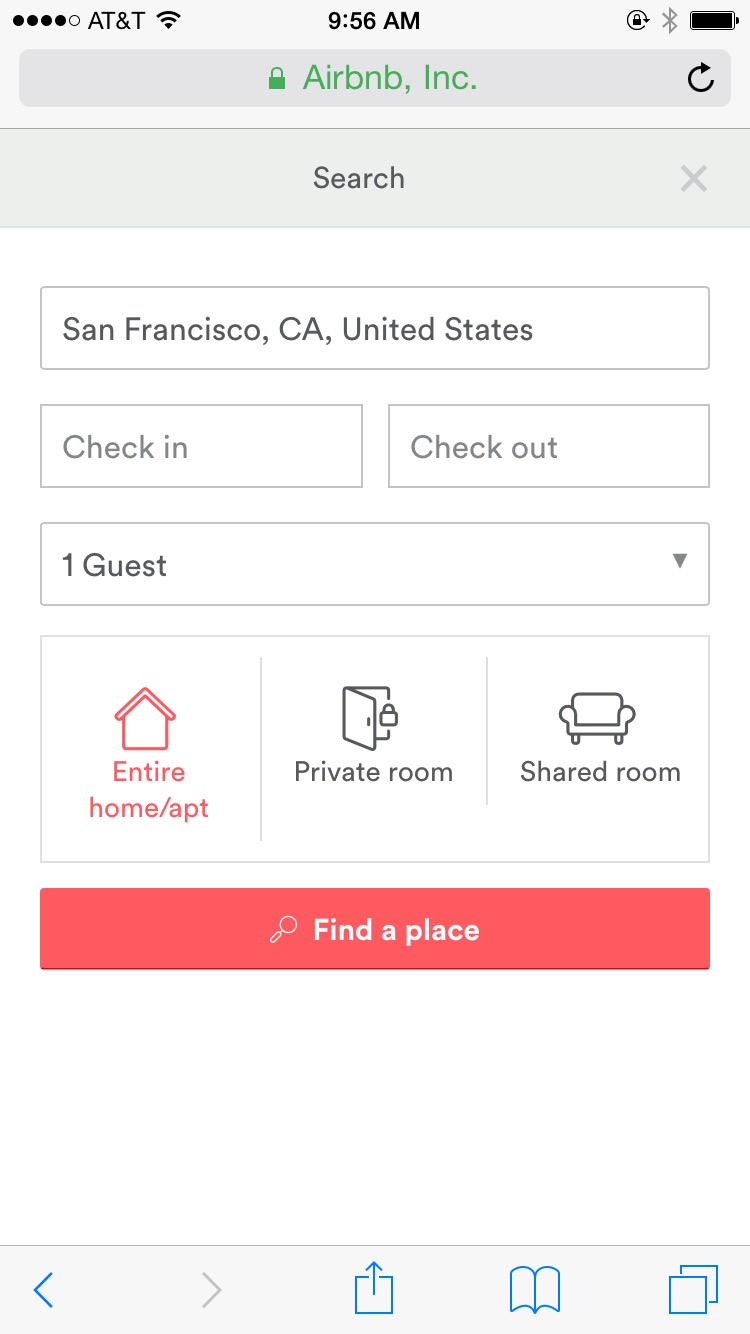The image size is (750, 1334).
Task: Open Safari bookmarks
Action: 535,1289
